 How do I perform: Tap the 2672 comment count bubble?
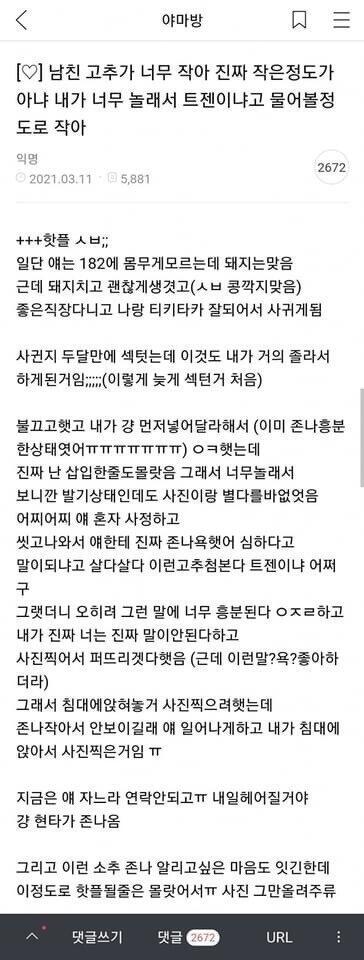(332, 167)
